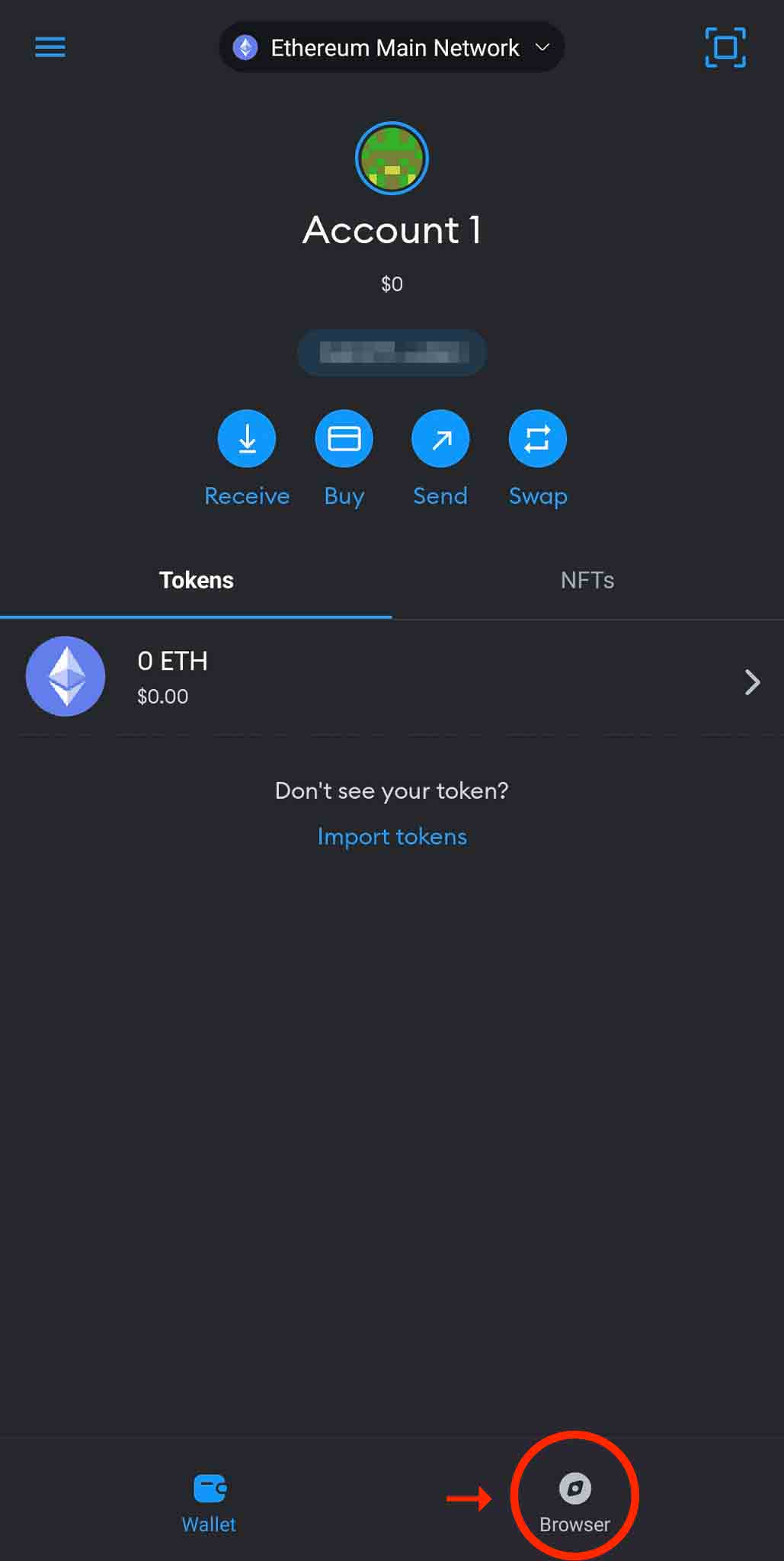The height and width of the screenshot is (1561, 784).
Task: Switch to the Browser tab
Action: tap(574, 1503)
